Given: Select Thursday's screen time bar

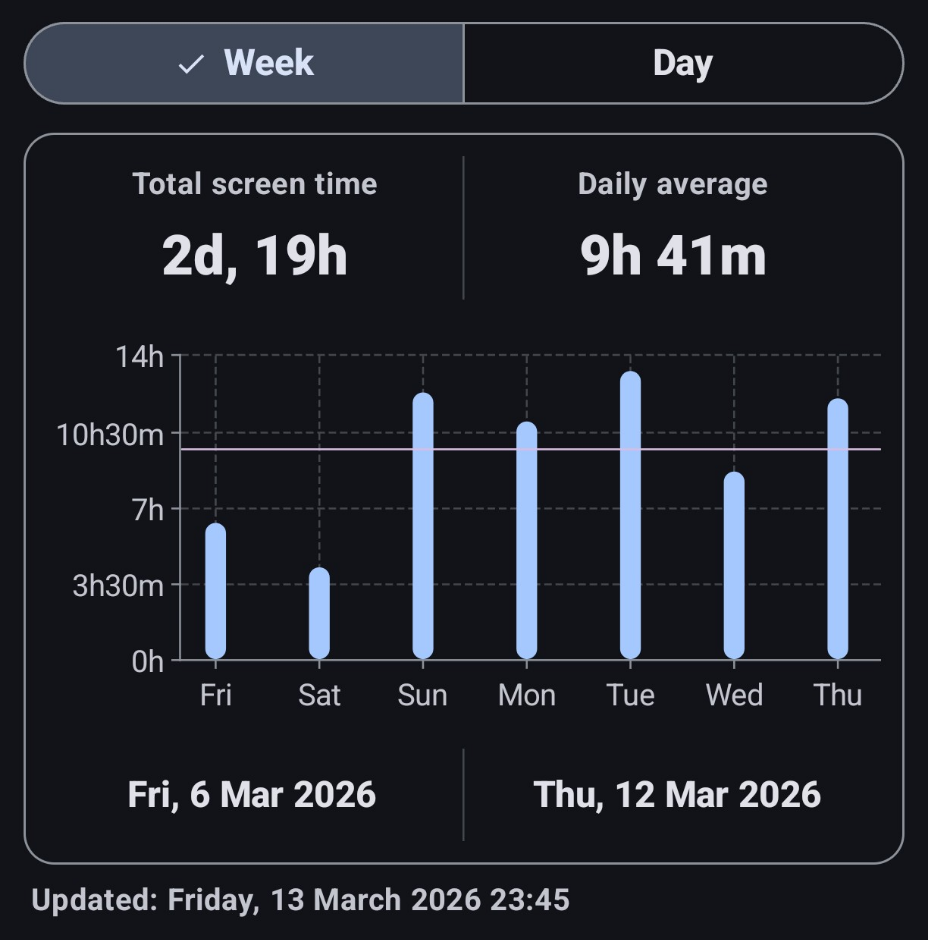Looking at the screenshot, I should (x=838, y=529).
